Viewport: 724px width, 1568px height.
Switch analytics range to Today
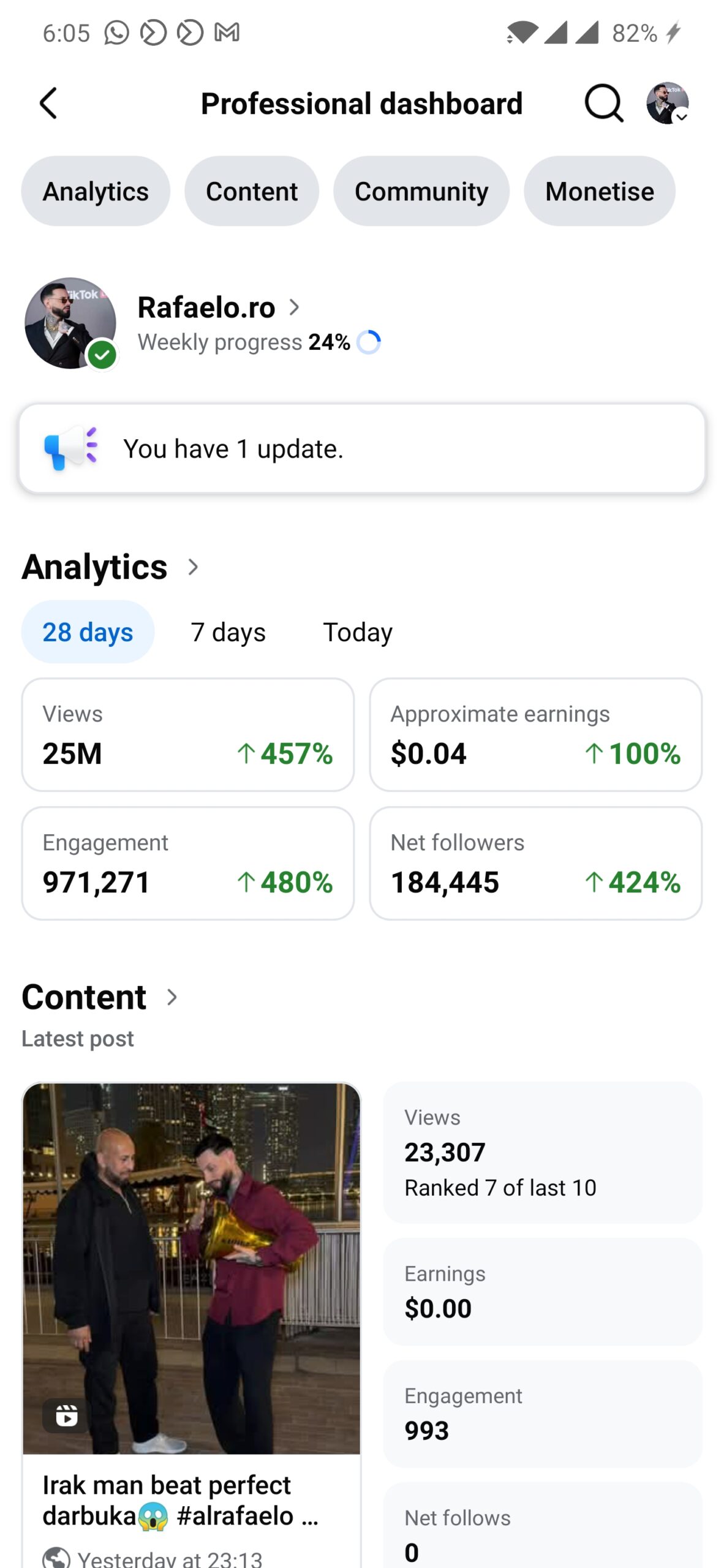[358, 632]
